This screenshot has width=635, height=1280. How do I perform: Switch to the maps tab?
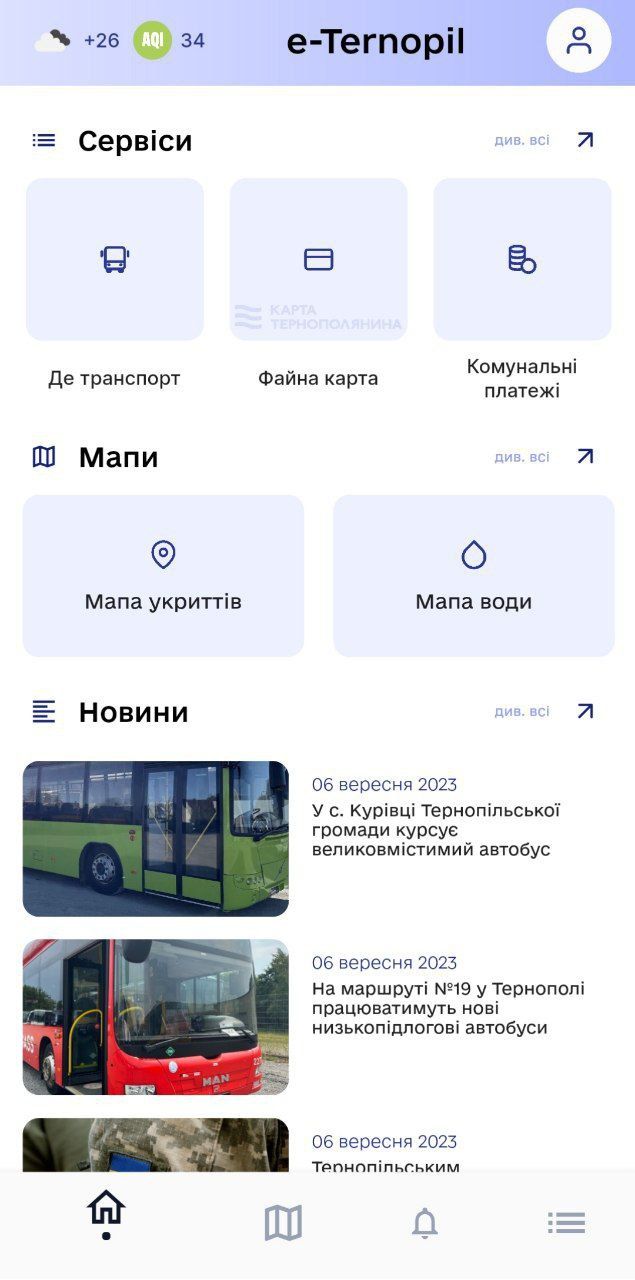pyautogui.click(x=283, y=1222)
